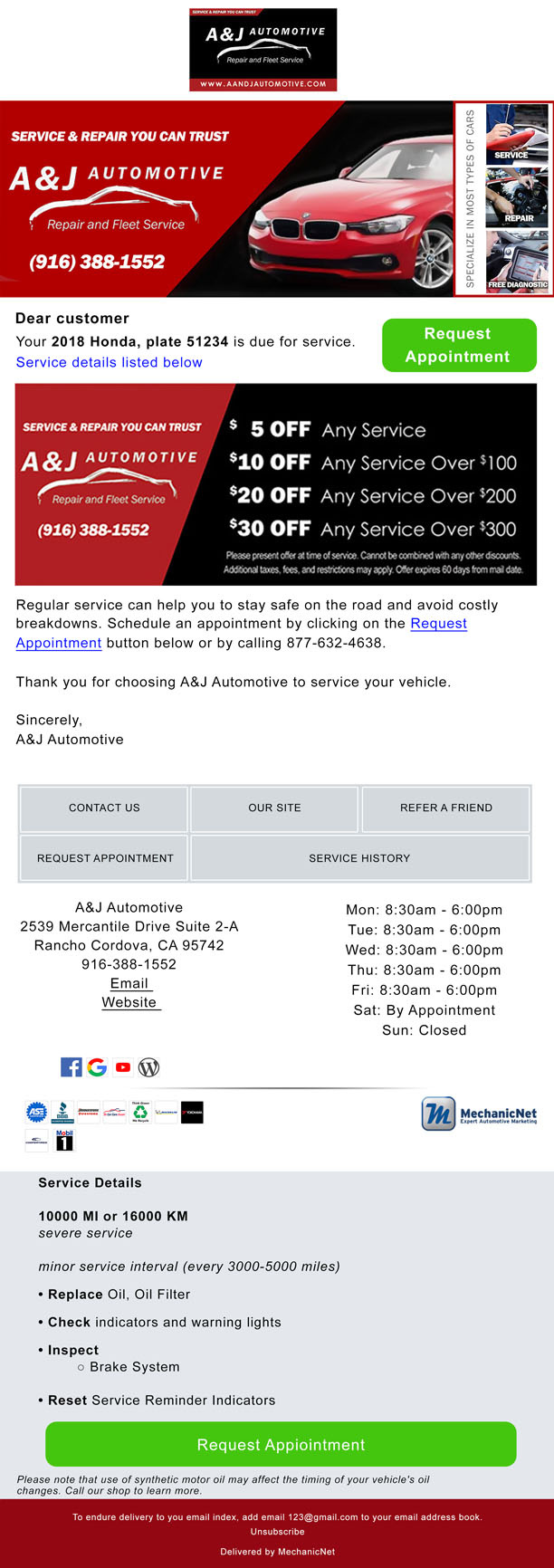Open the Contact Us button
The image size is (554, 1568).
tap(104, 808)
